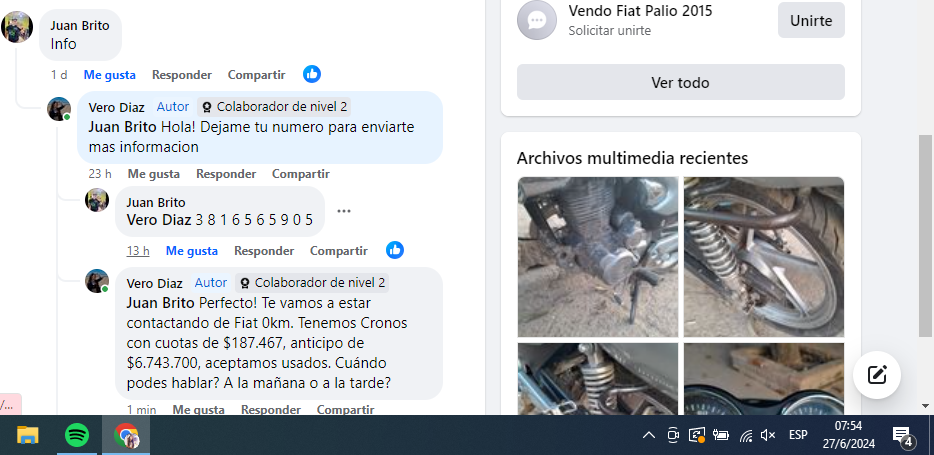934x455 pixels.
Task: Open Vero Diaz's profile from her first reply
Action: (x=116, y=107)
